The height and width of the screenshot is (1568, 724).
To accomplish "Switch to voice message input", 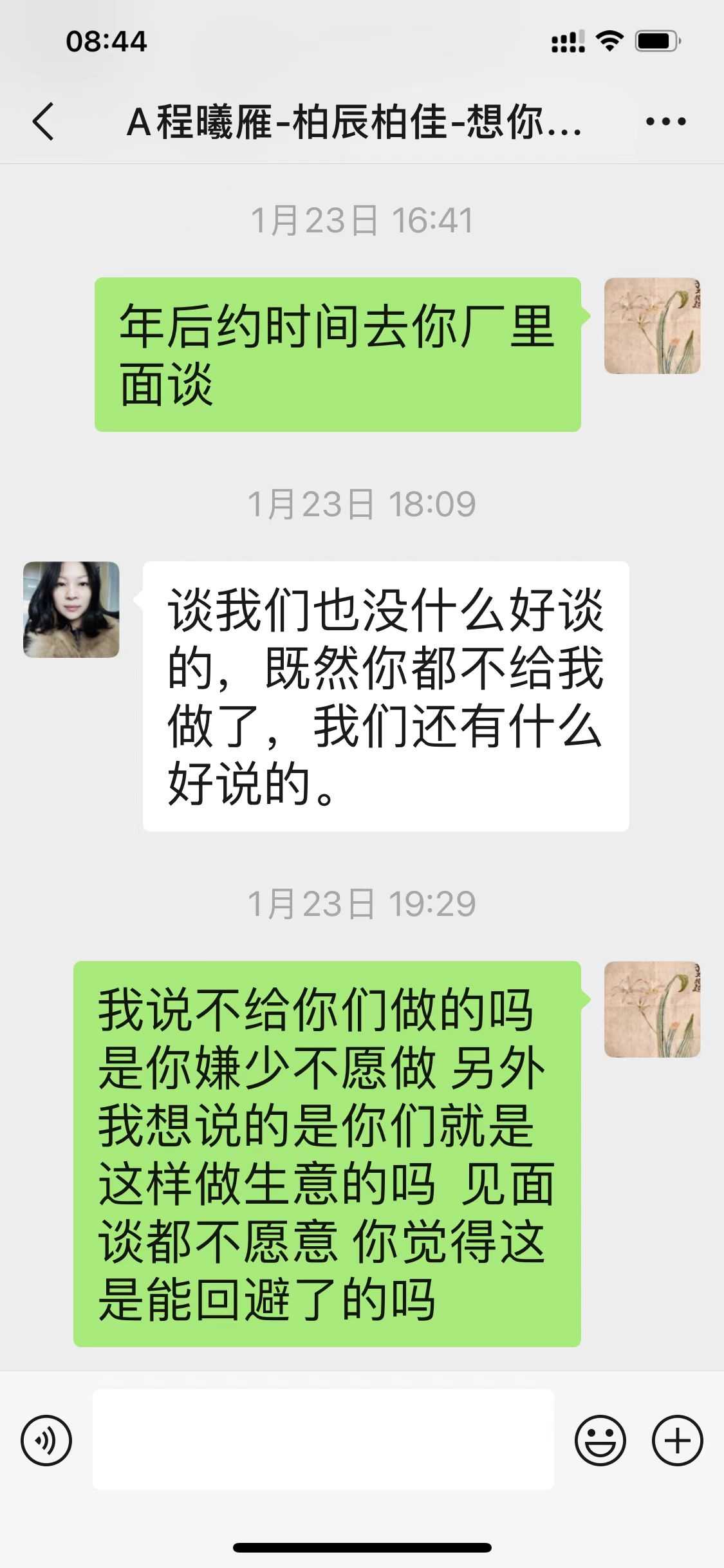I will tap(46, 1440).
